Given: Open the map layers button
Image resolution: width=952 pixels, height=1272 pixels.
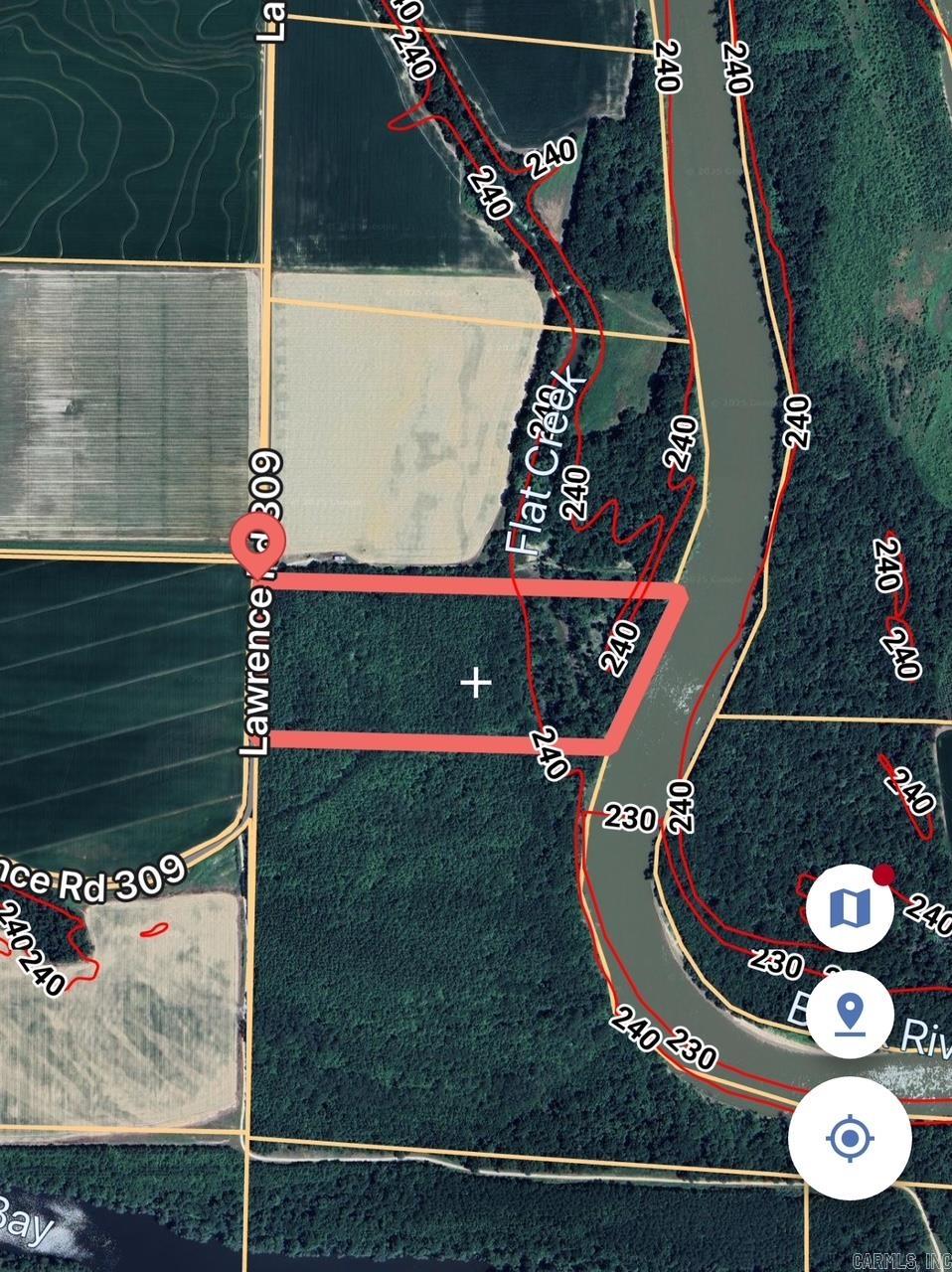Looking at the screenshot, I should [x=848, y=906].
